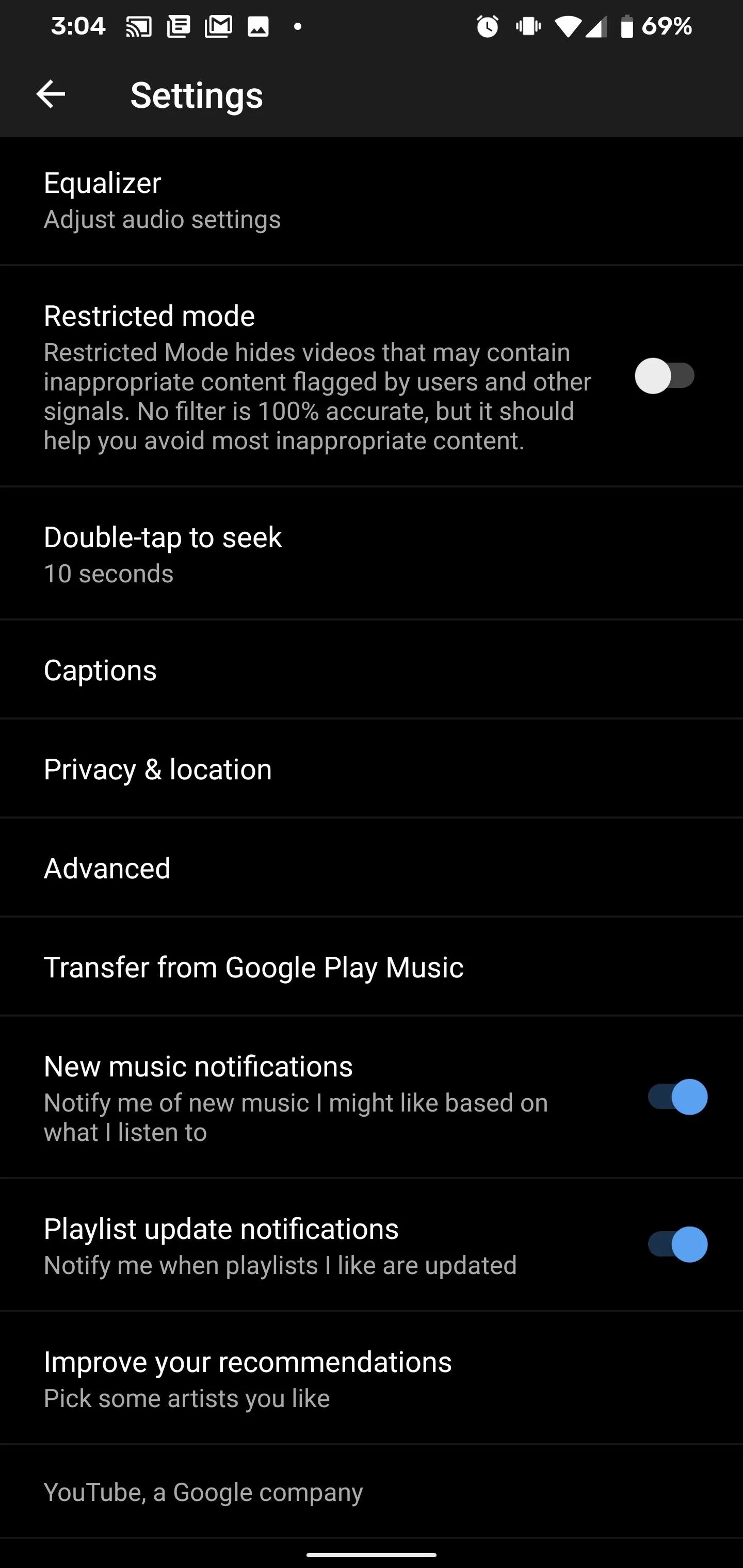The width and height of the screenshot is (743, 1568).
Task: Select Transfer from Google Play Music
Action: pyautogui.click(x=372, y=967)
